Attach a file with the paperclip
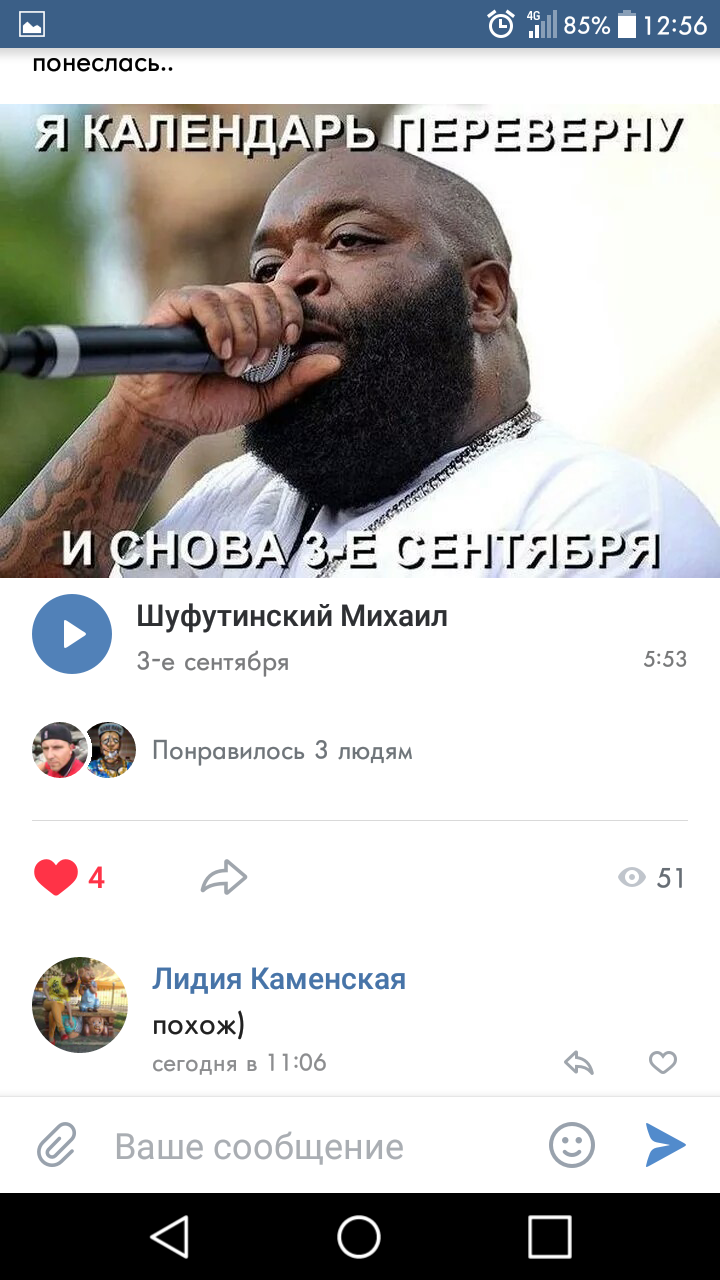Viewport: 720px width, 1280px height. tap(58, 1146)
